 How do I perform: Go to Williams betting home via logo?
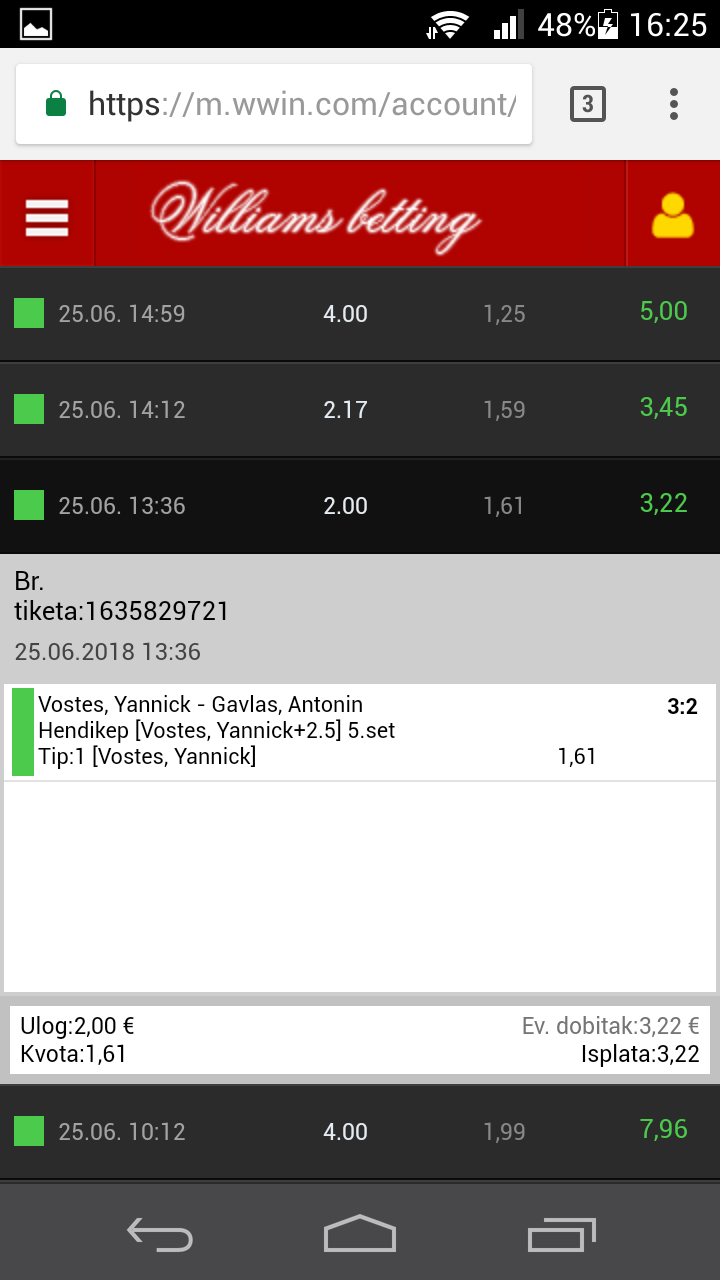(x=316, y=215)
